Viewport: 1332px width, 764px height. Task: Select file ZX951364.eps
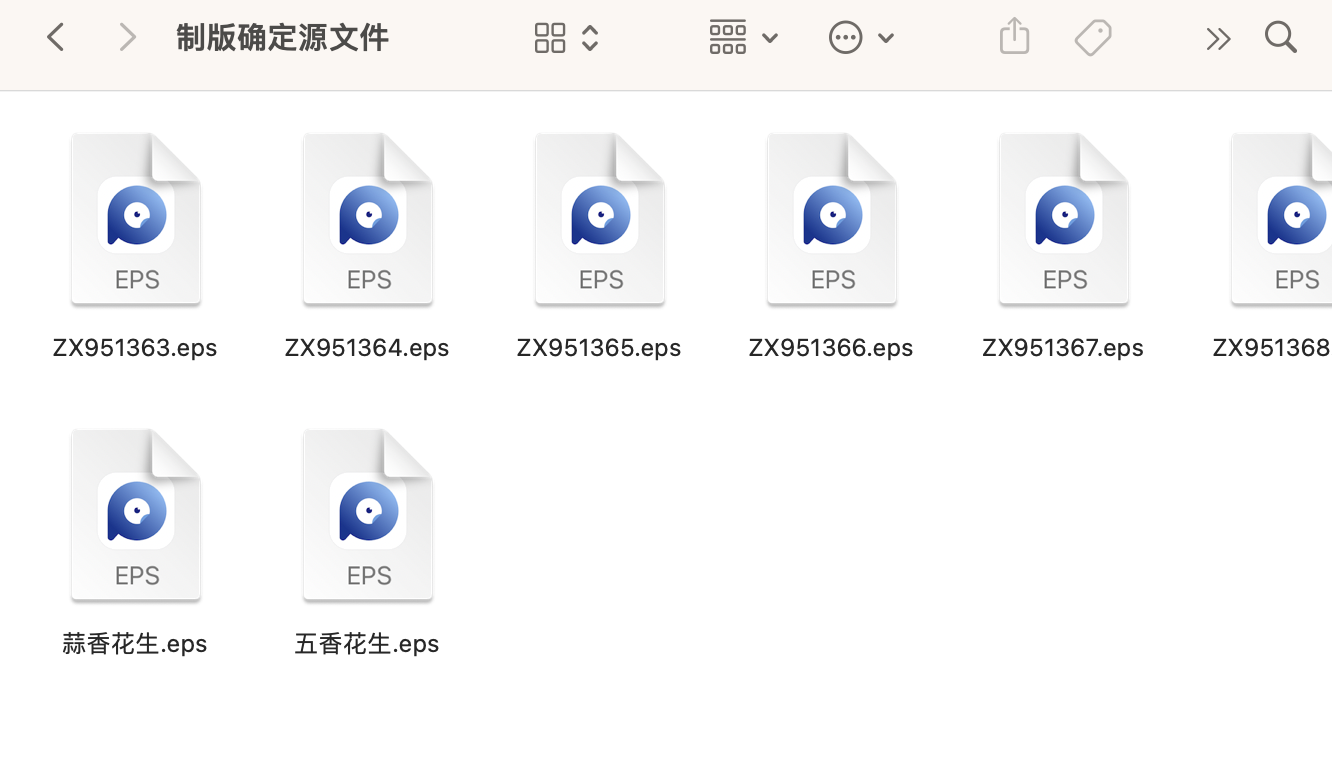click(368, 220)
